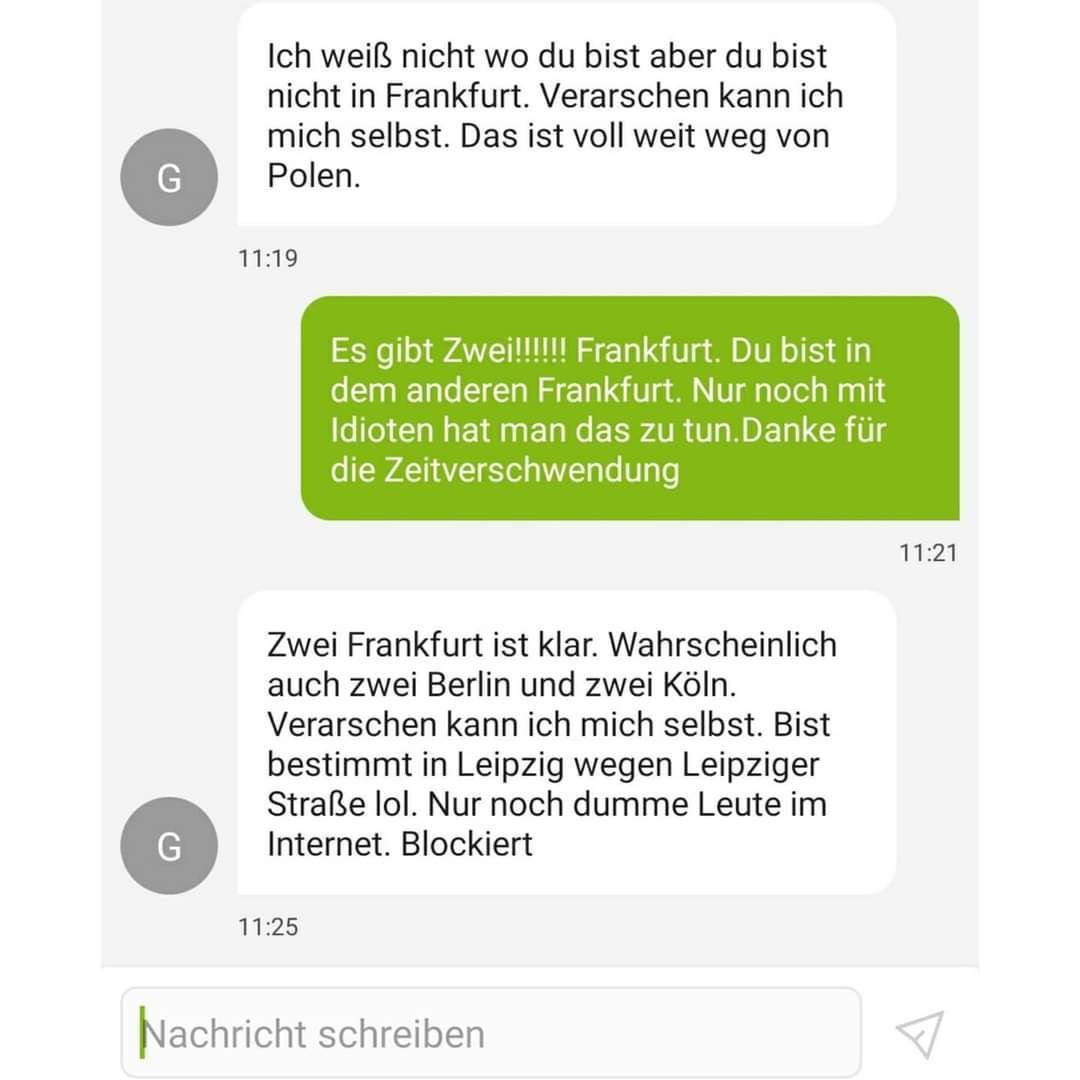Viewport: 1080px width, 1080px height.
Task: Open the G avatar next to the Blockiert message
Action: point(169,846)
